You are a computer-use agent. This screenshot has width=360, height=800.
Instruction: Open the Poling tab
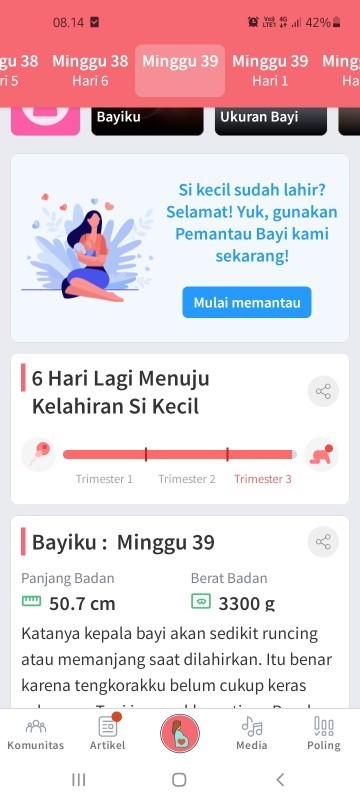pyautogui.click(x=324, y=734)
